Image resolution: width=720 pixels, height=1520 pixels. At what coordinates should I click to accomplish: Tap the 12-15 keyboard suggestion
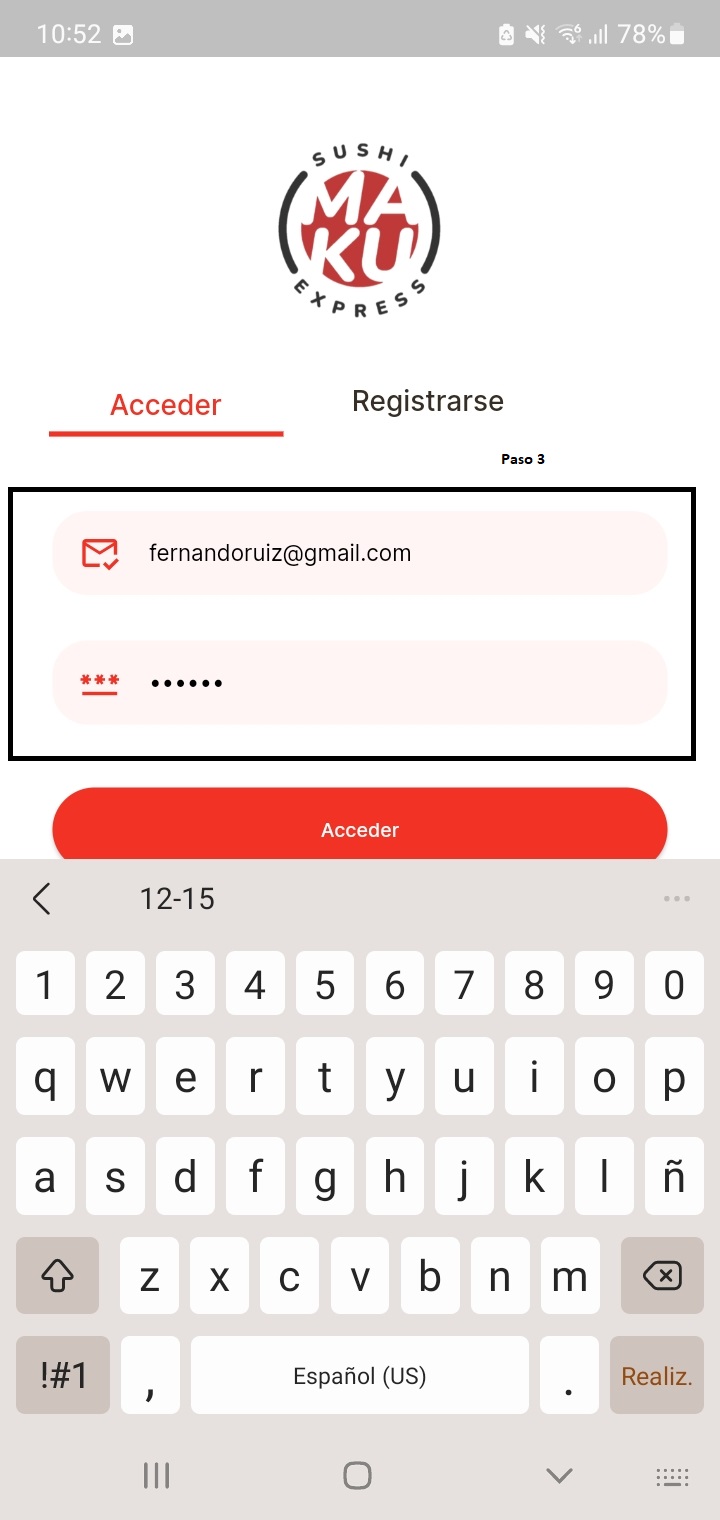177,899
